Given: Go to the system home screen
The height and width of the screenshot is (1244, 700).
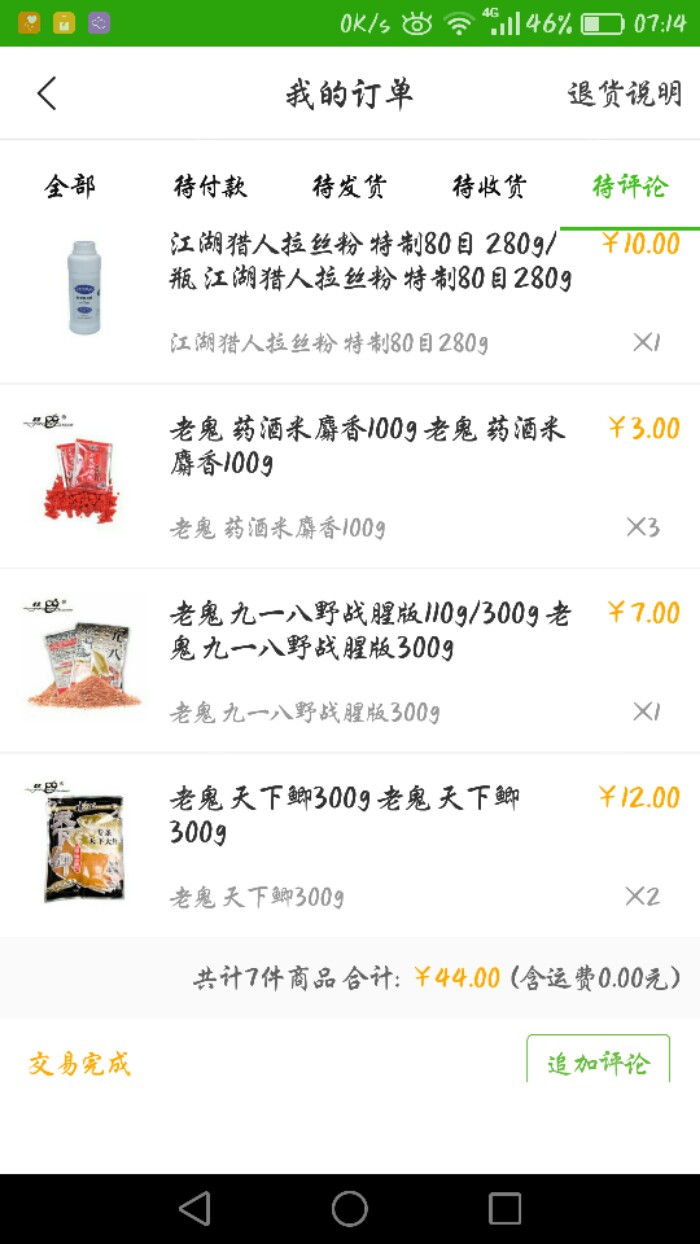Looking at the screenshot, I should coord(350,1208).
